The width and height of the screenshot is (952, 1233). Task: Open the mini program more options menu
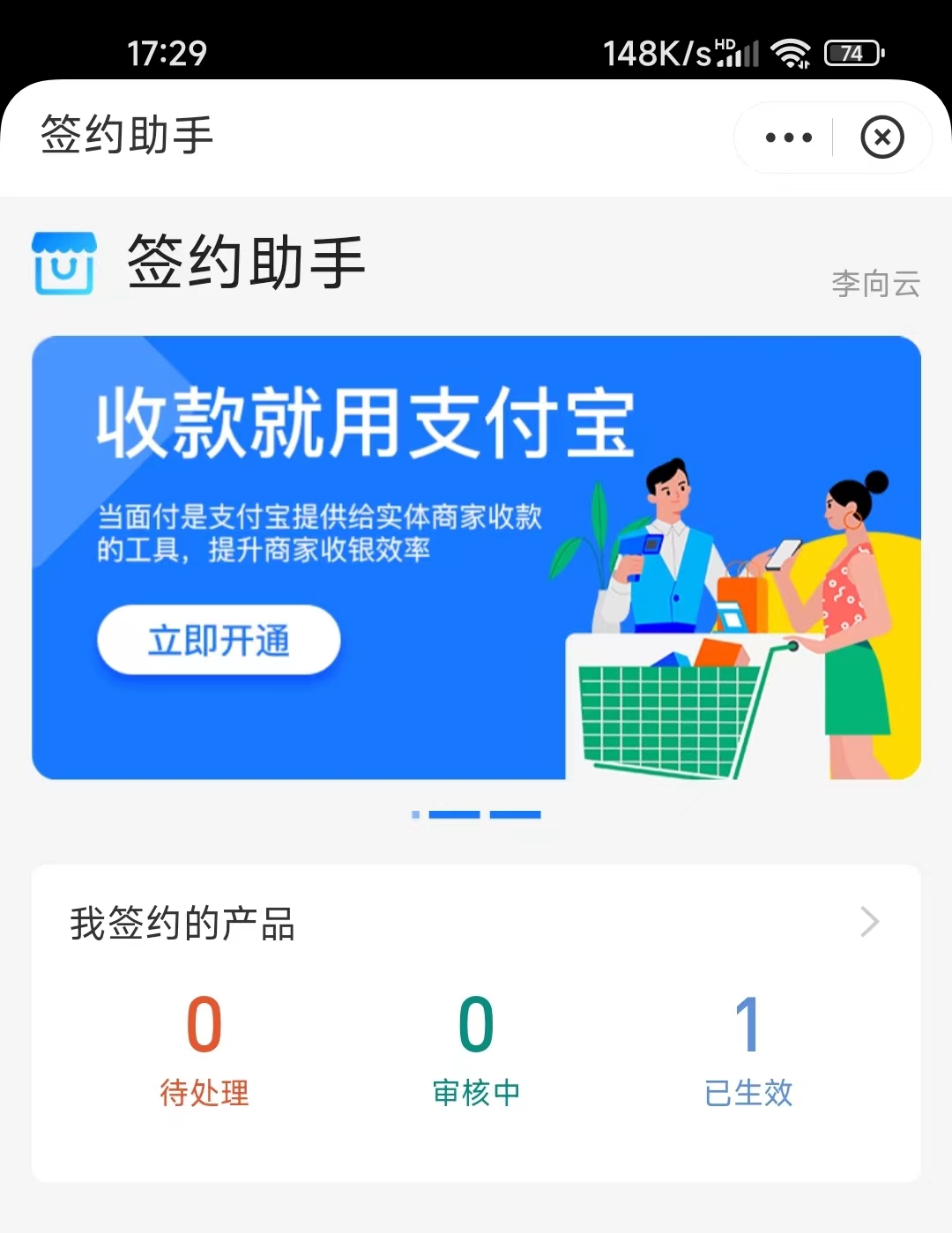[788, 137]
